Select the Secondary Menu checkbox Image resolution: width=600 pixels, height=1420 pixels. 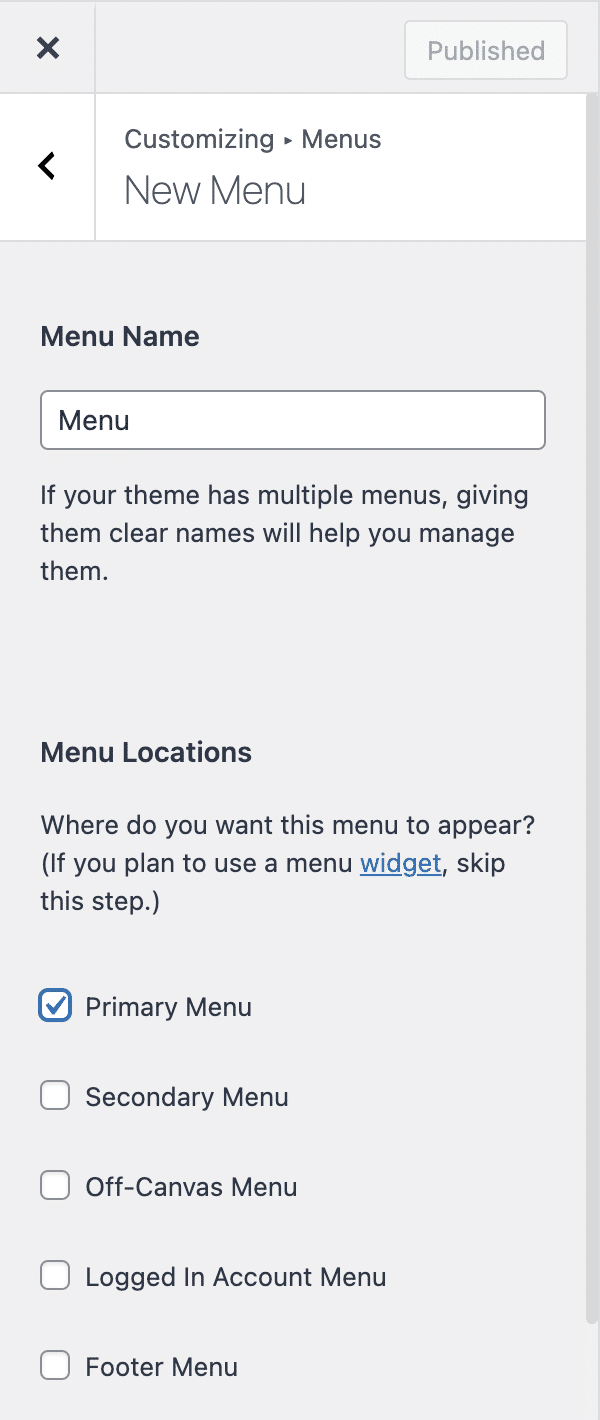tap(55, 1096)
